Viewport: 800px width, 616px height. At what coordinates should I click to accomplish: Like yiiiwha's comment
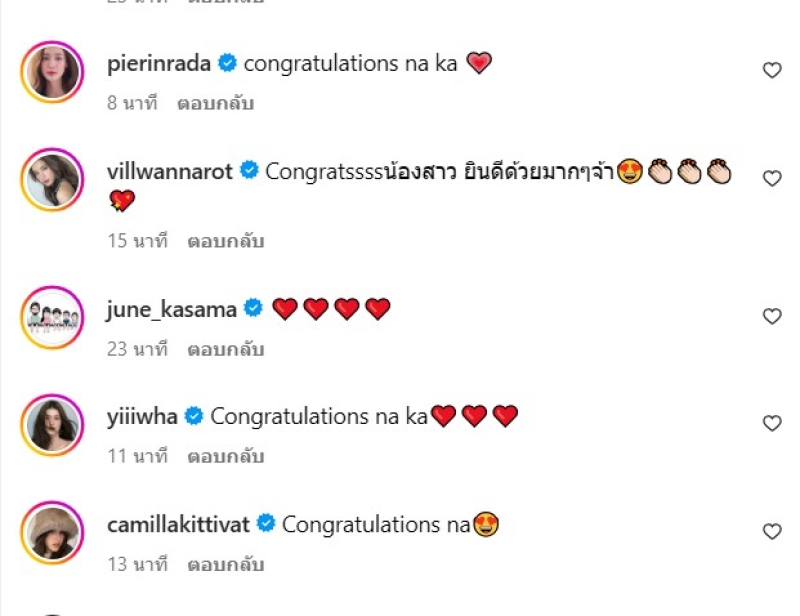(x=771, y=423)
